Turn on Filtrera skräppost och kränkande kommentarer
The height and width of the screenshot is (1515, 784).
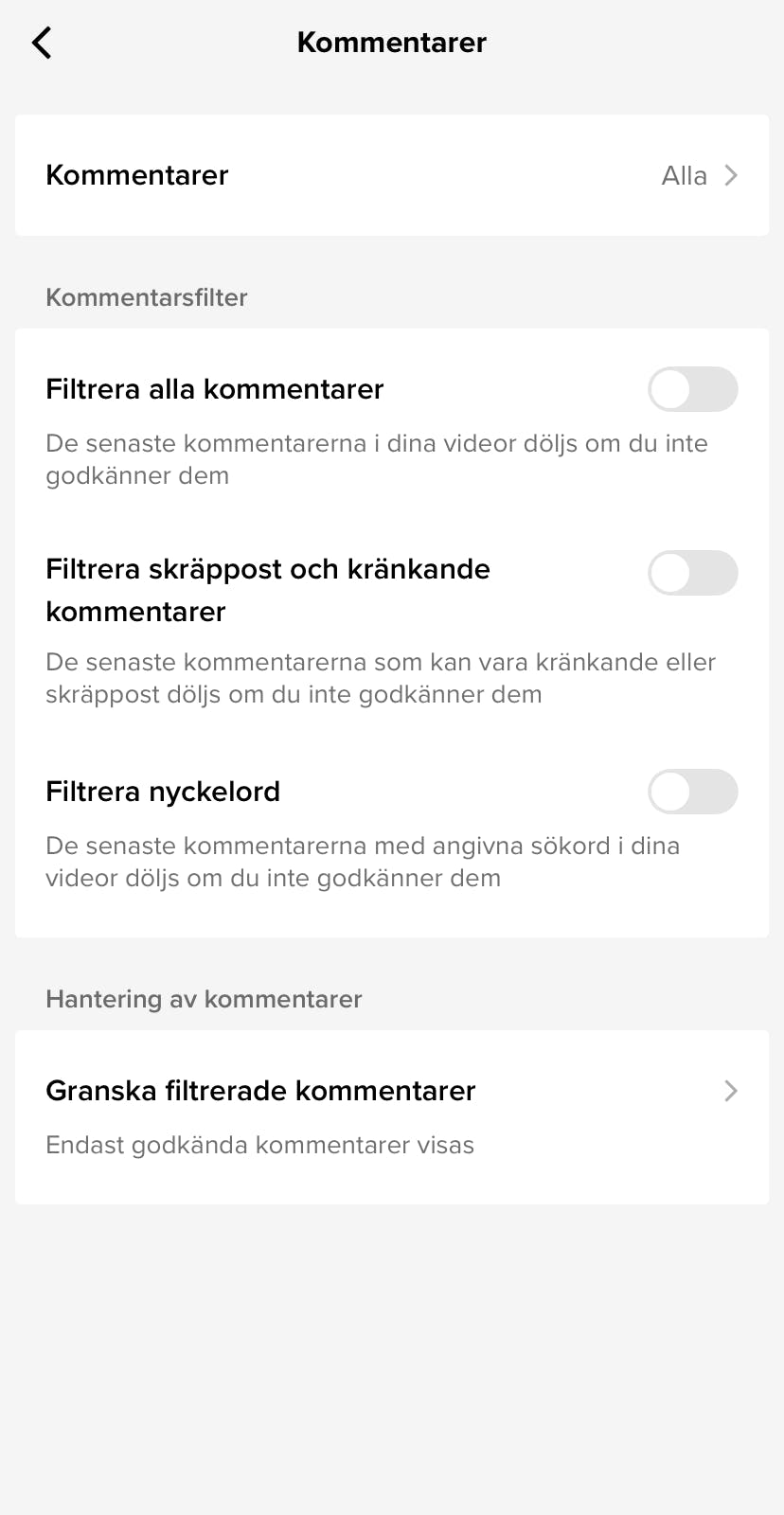(x=692, y=573)
